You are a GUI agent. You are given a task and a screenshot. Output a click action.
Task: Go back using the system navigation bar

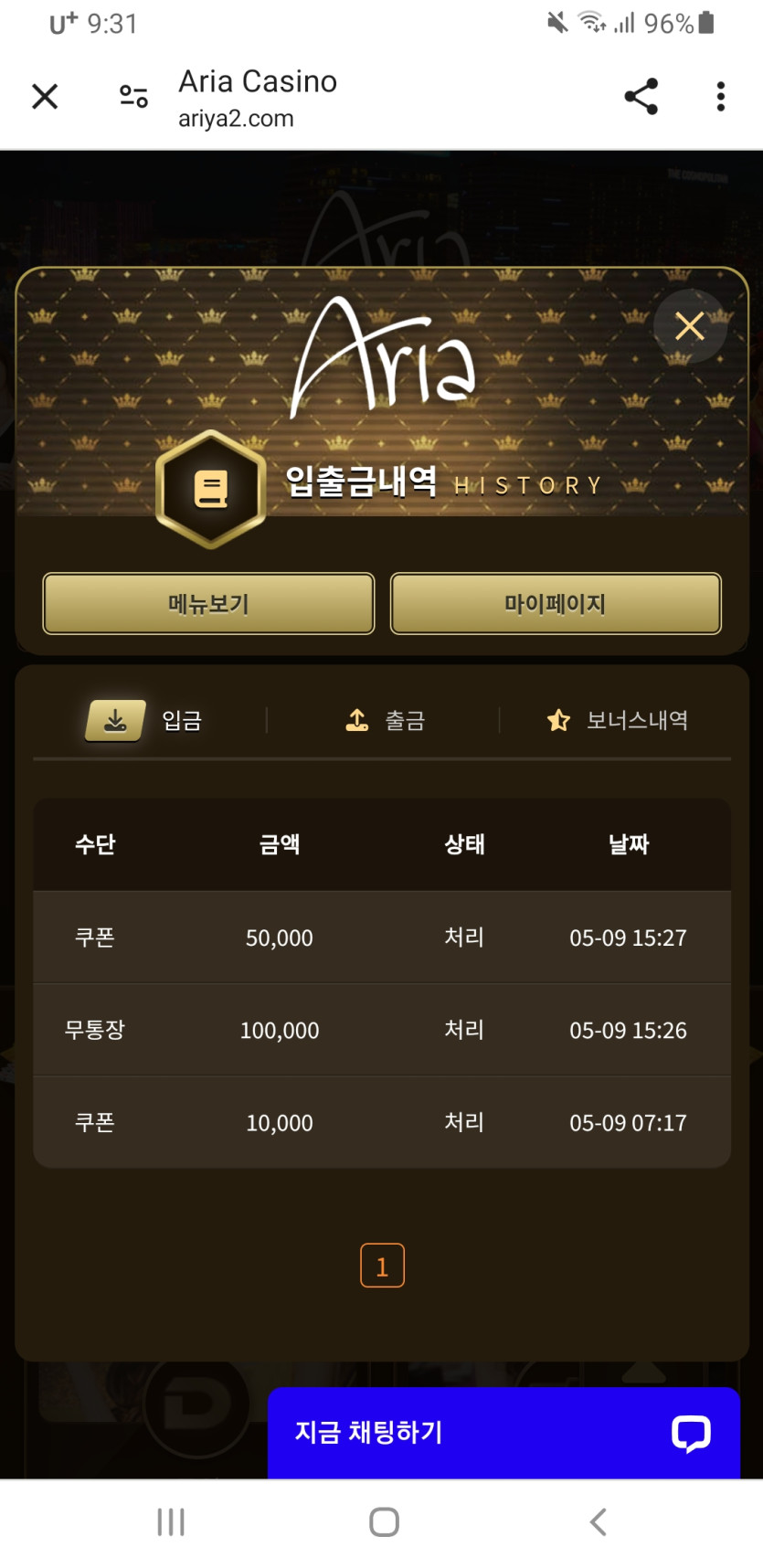[598, 1521]
